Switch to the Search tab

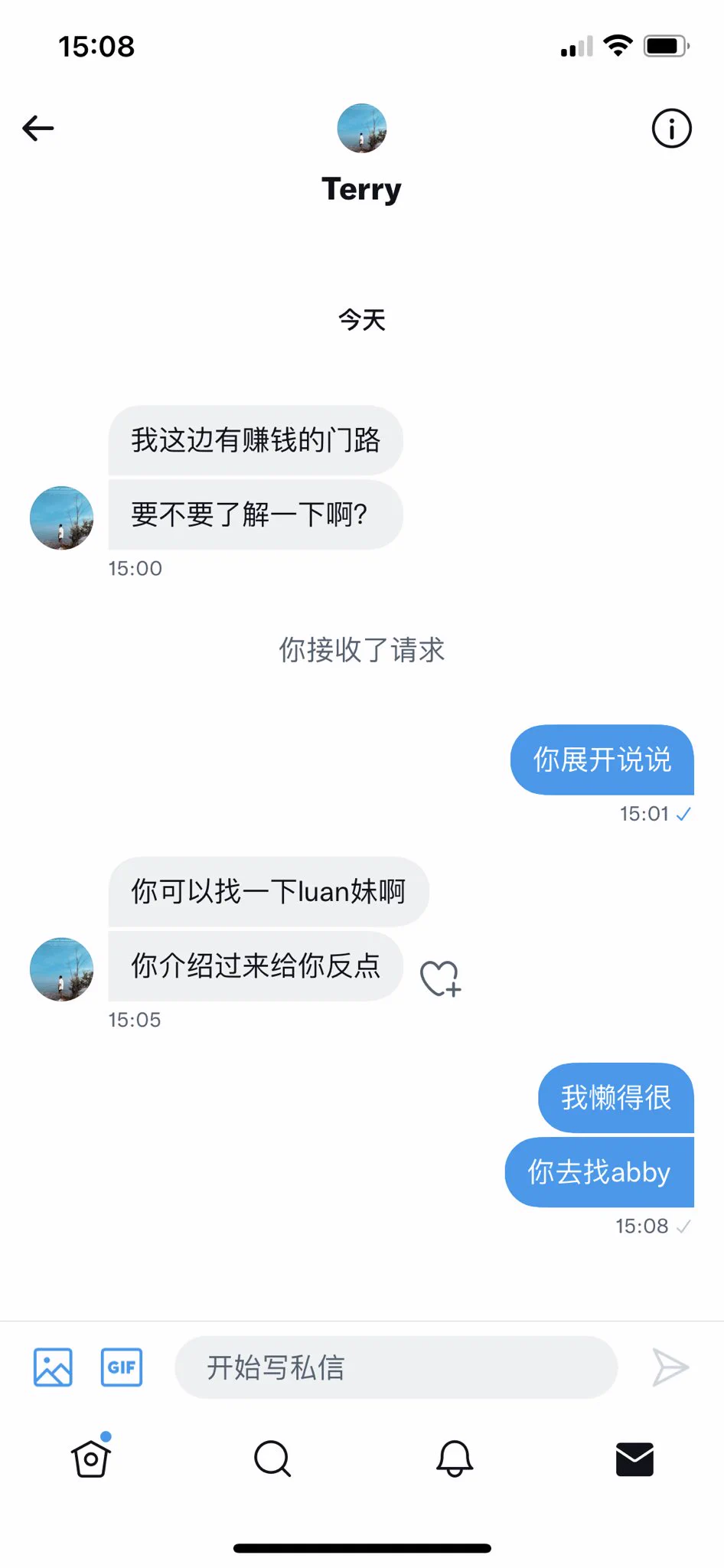point(272,1459)
